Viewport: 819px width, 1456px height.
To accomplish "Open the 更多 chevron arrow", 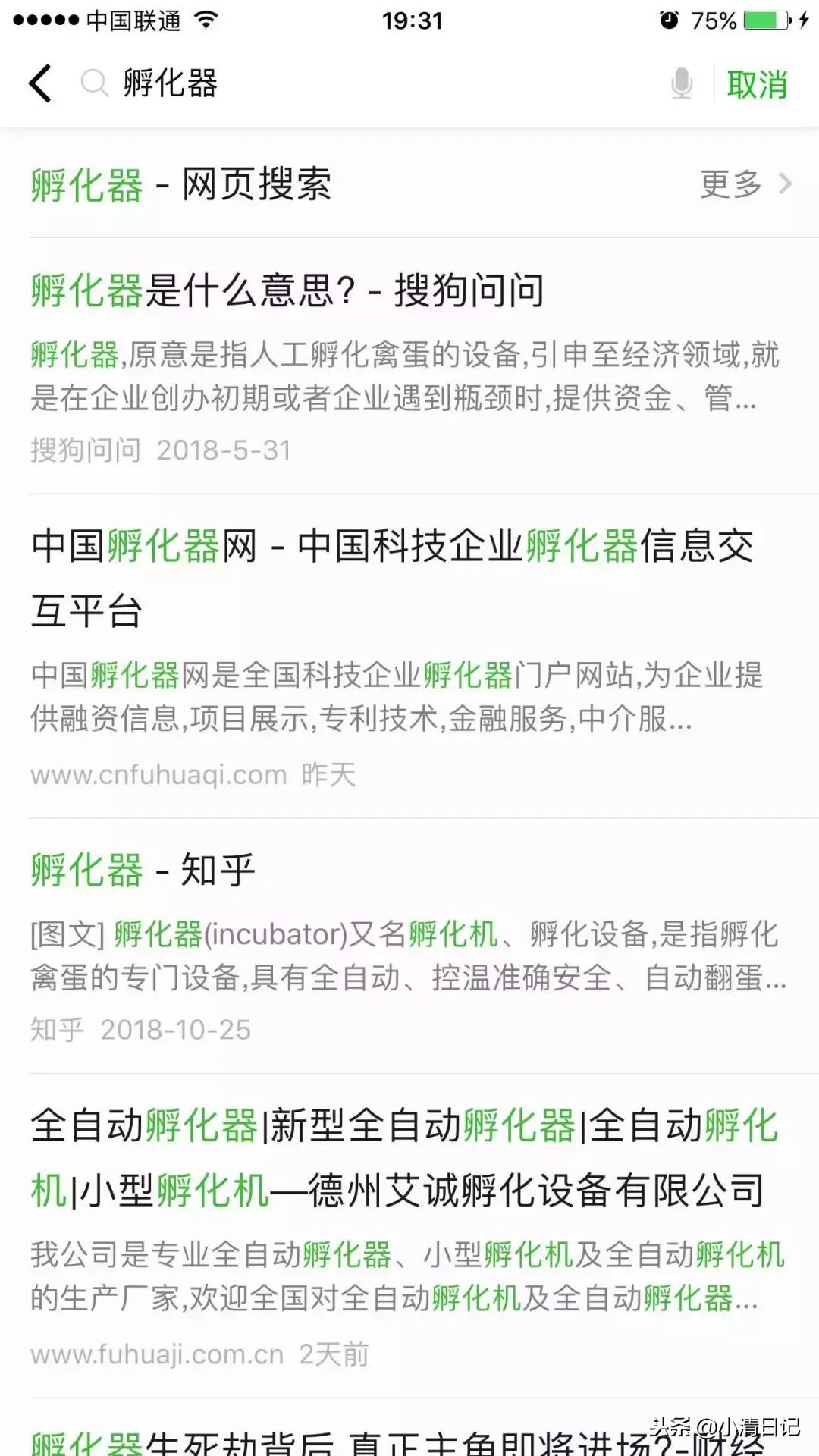I will tap(784, 184).
